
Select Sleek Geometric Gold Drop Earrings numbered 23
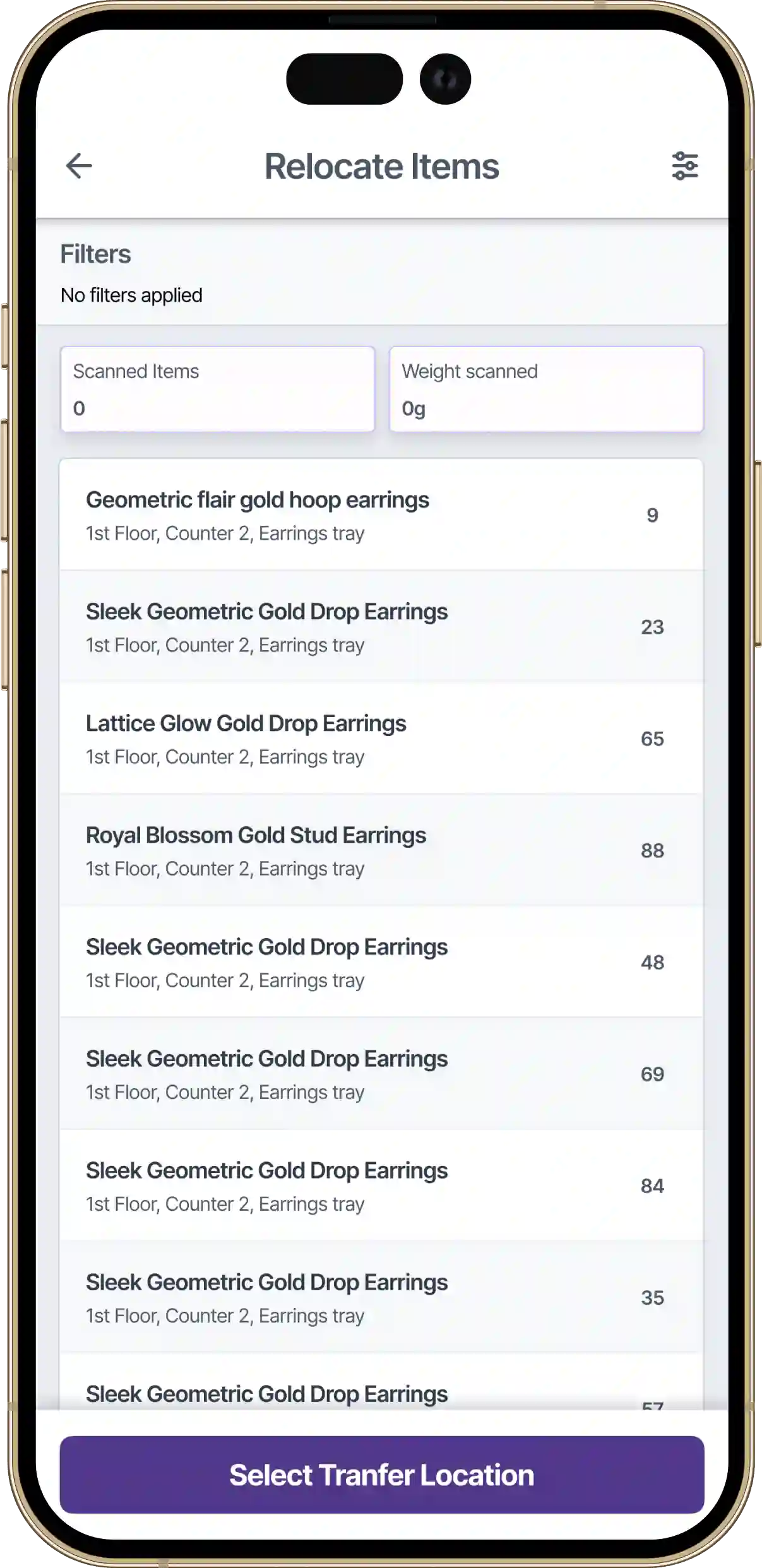pos(381,627)
